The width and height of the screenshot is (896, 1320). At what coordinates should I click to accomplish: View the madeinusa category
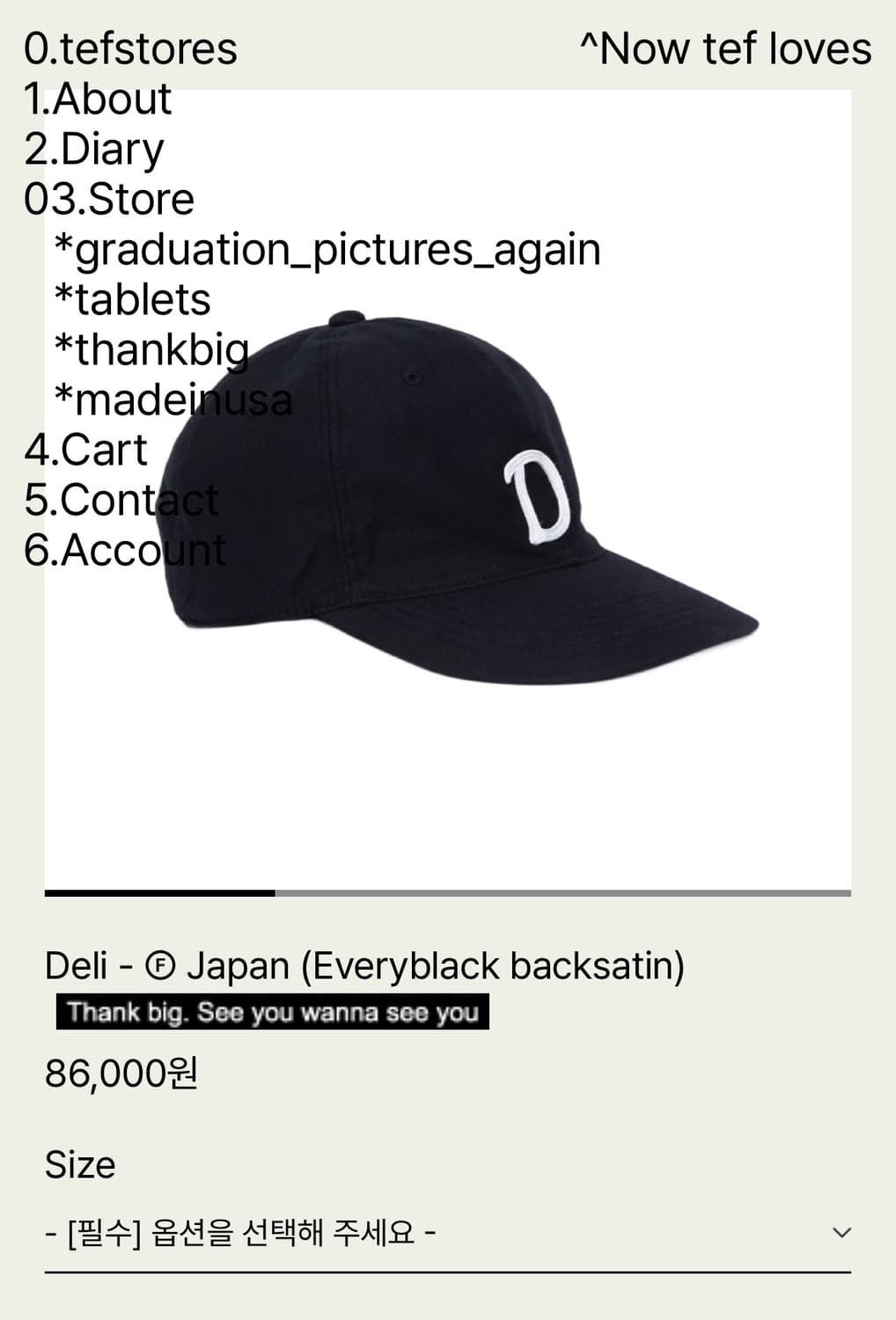(173, 400)
